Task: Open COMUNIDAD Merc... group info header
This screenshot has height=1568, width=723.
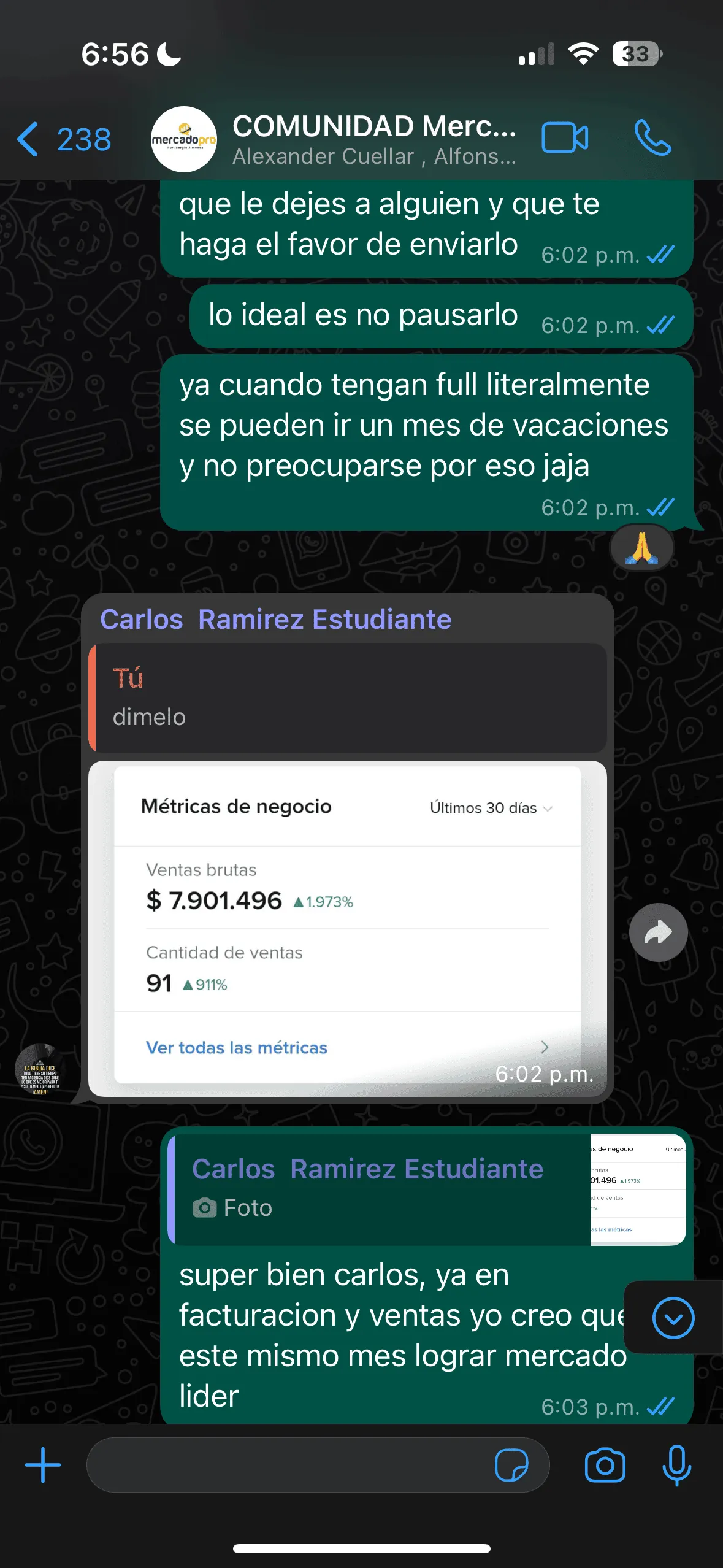Action: click(x=374, y=139)
